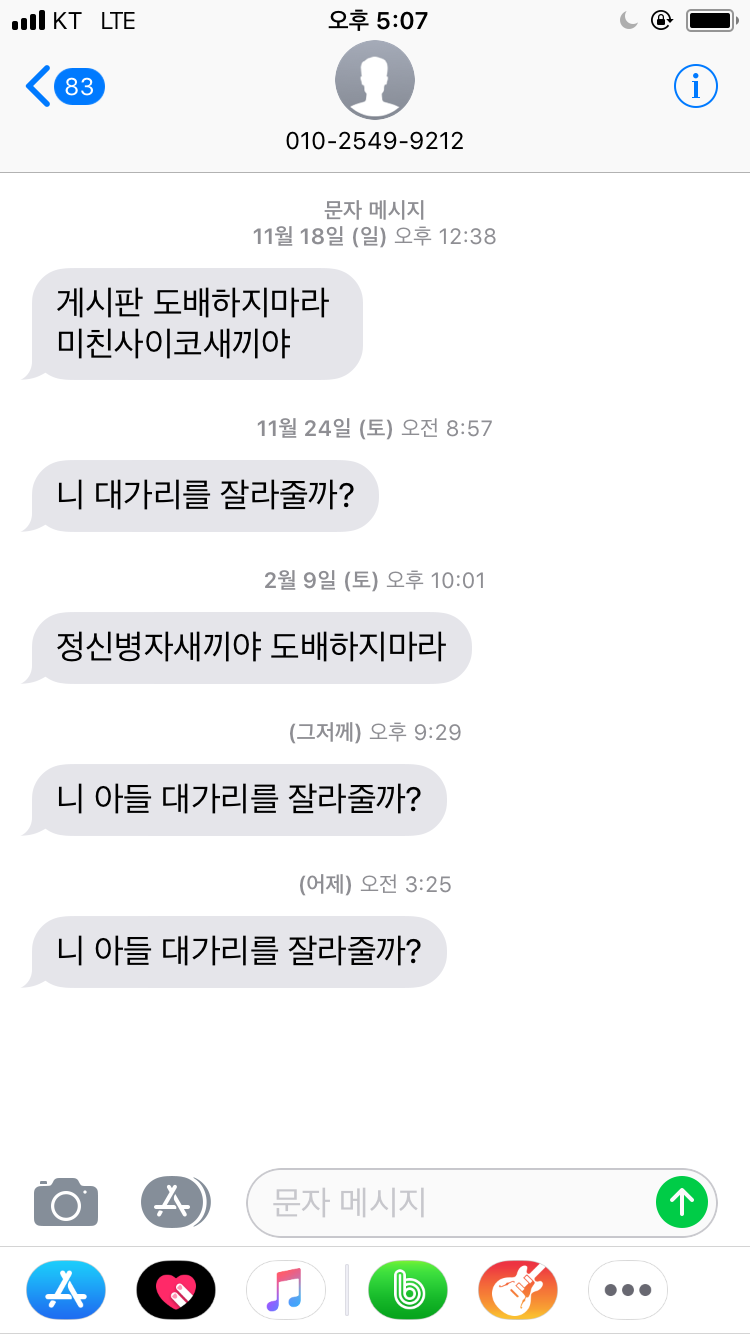
Task: Open the green BAND app icon
Action: point(408,1290)
